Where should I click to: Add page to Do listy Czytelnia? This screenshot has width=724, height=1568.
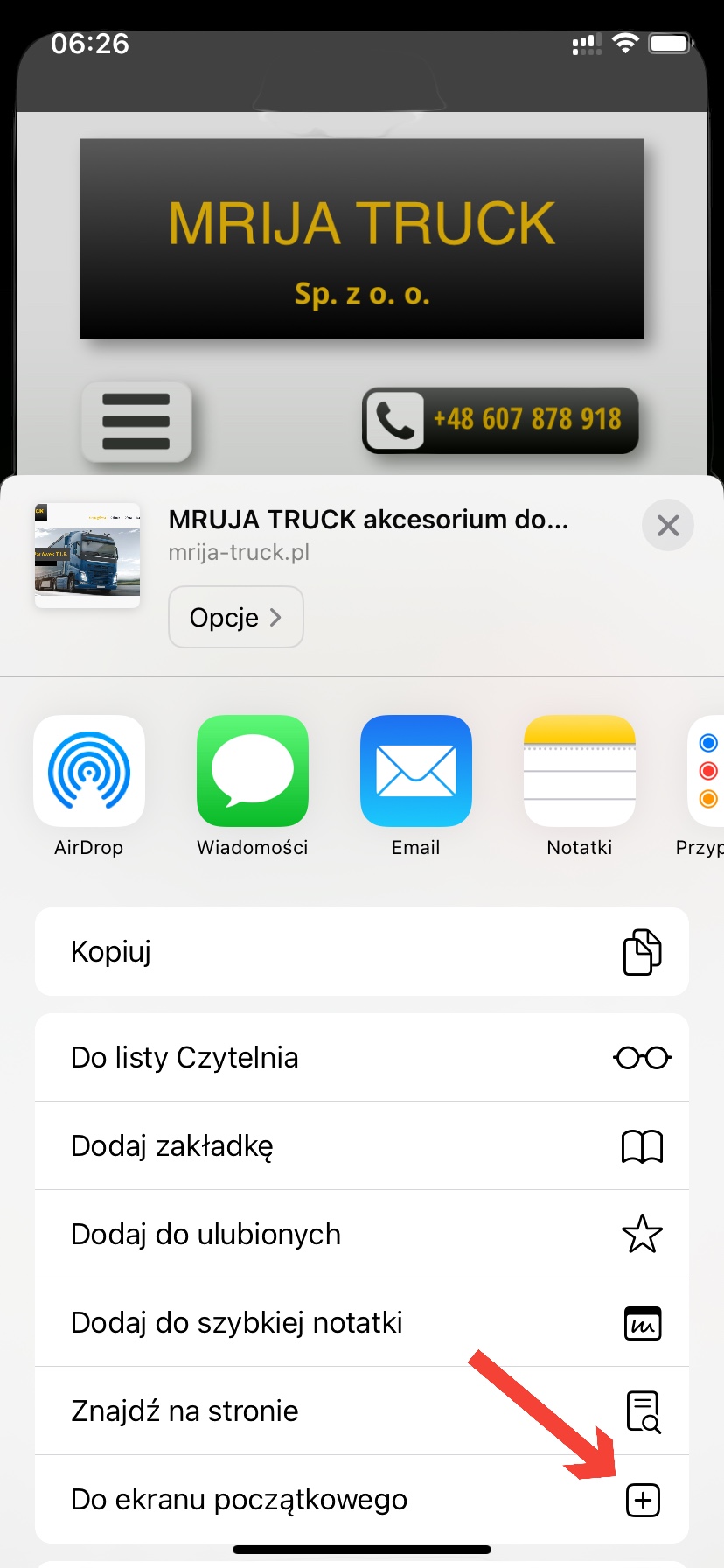click(x=362, y=1057)
